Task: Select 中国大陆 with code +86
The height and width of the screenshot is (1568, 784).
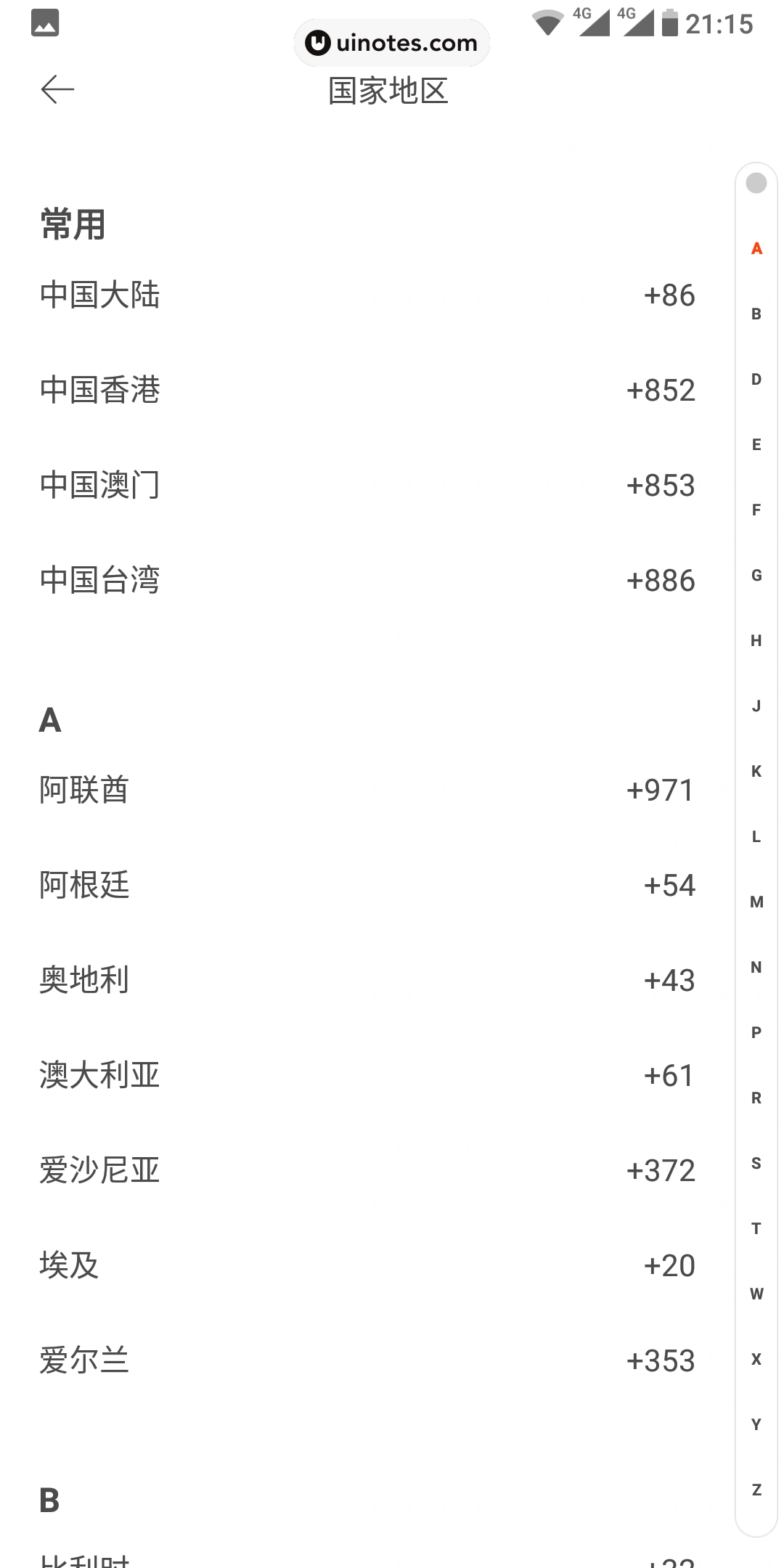Action: tap(363, 295)
